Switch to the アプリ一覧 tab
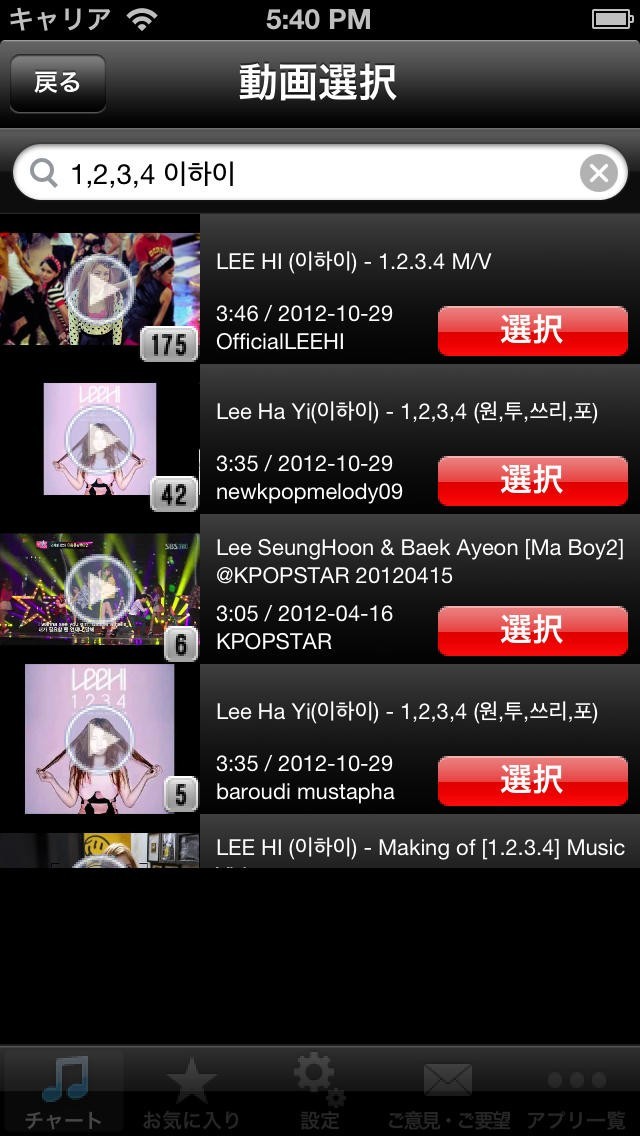The width and height of the screenshot is (640, 1136). 577,1092
